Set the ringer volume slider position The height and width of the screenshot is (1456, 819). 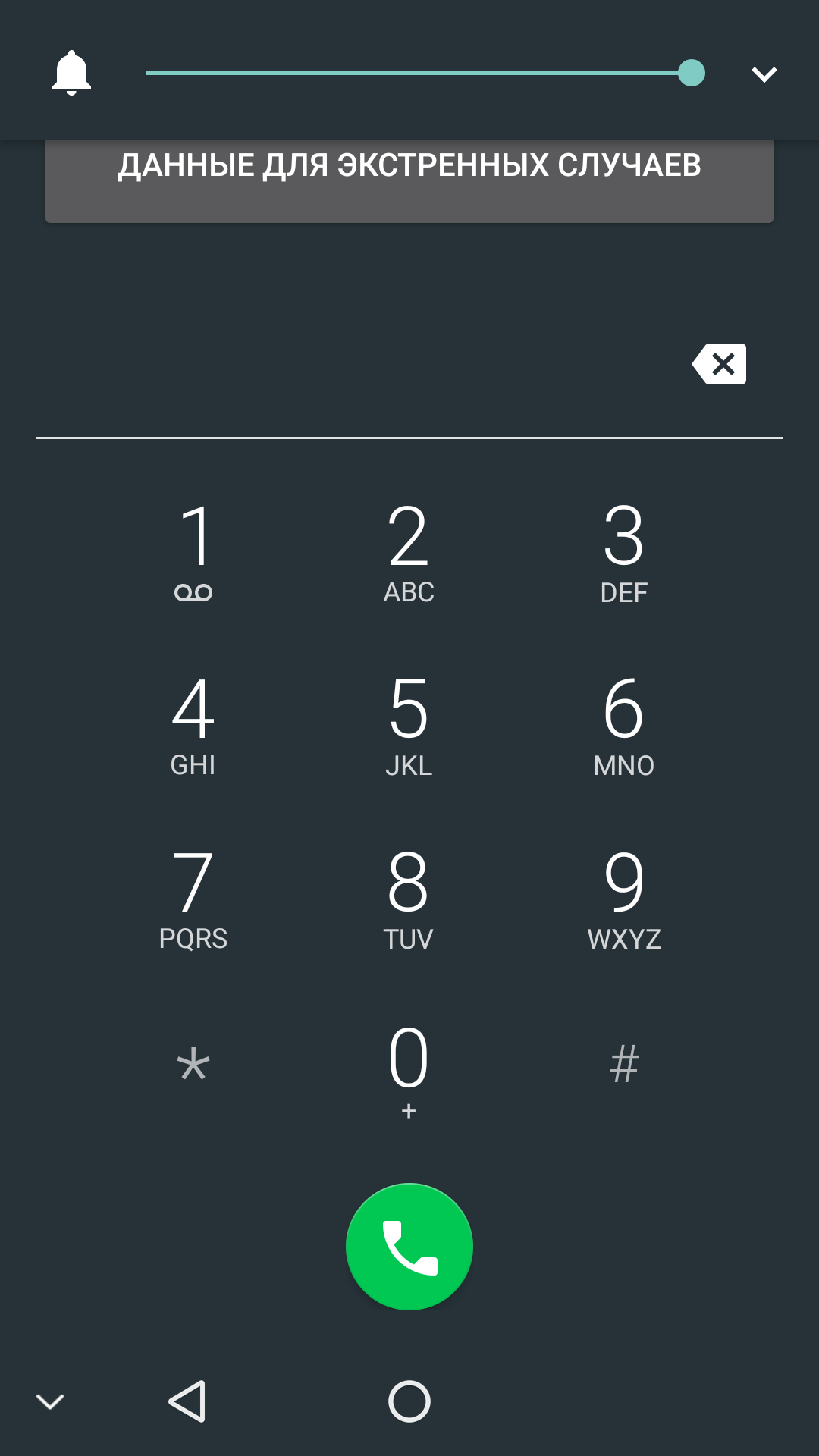click(691, 73)
